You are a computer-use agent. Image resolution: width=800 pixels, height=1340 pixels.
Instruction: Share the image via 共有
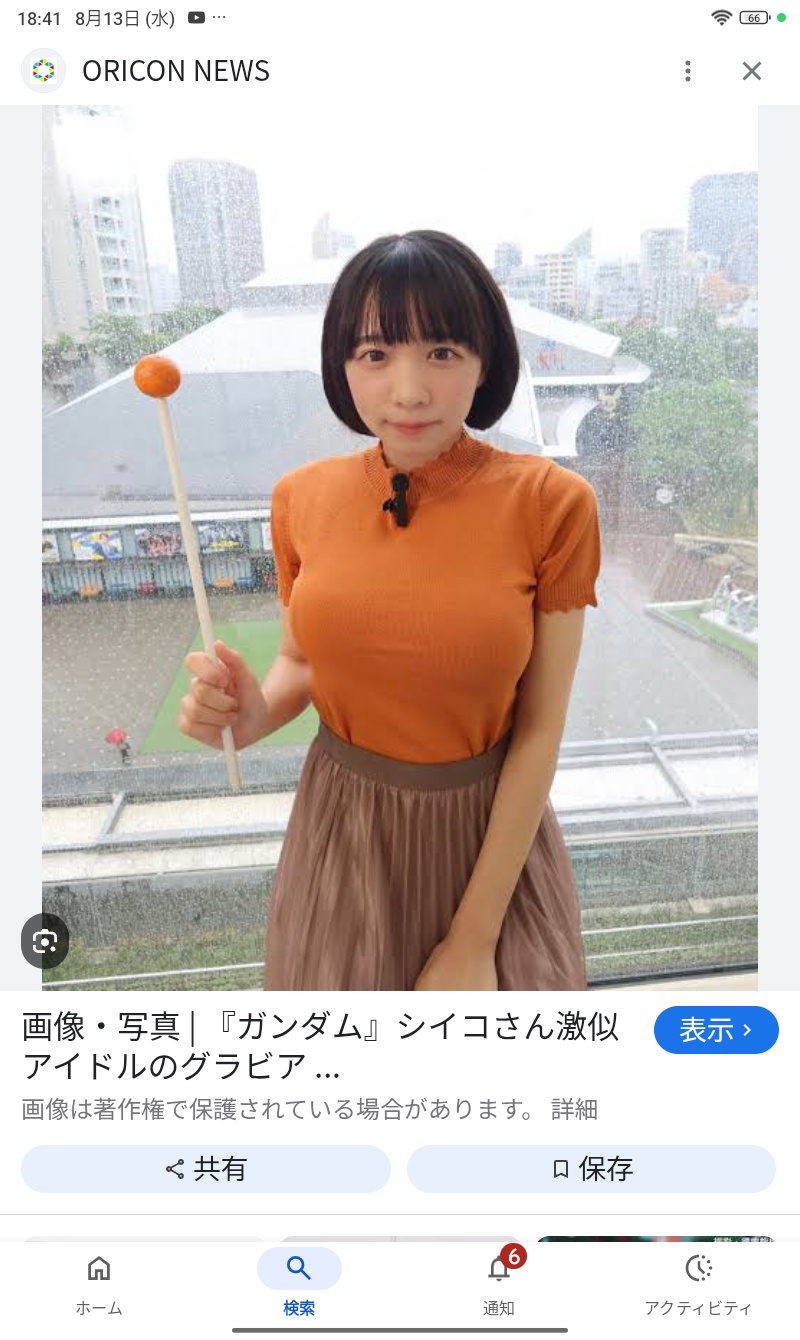(x=206, y=1169)
